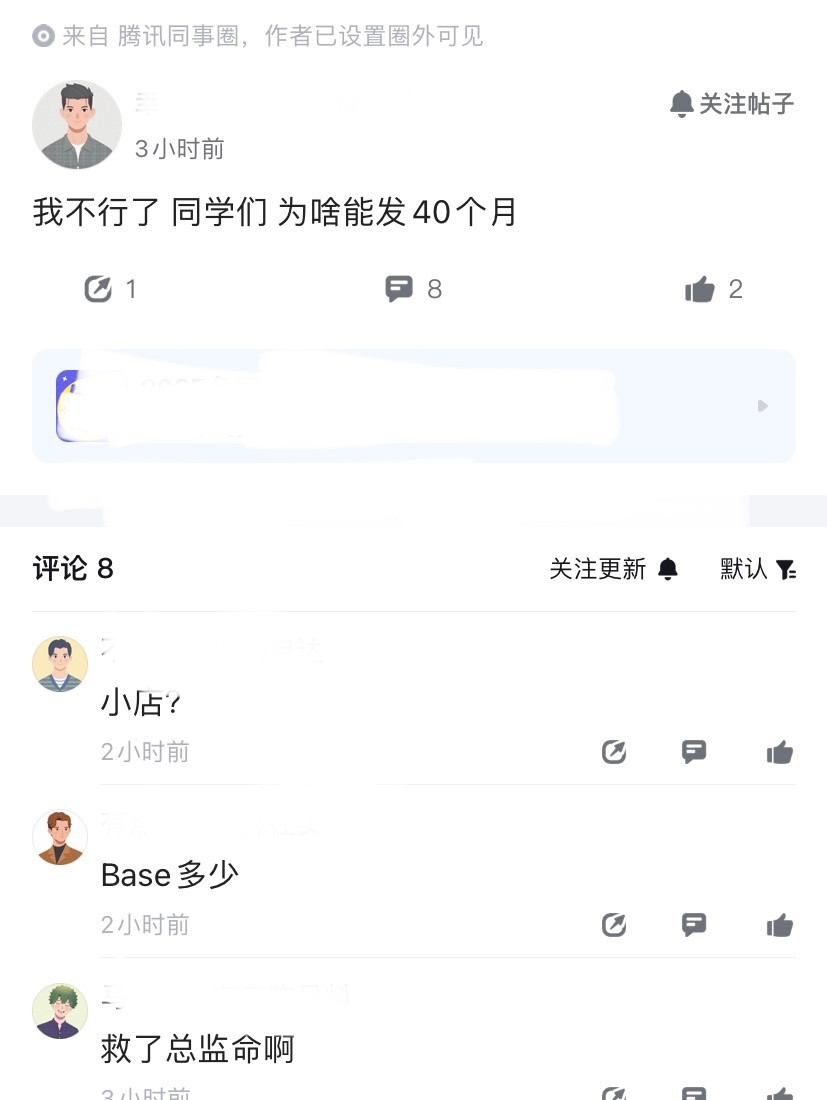Enable comment update notifications via 关注更新

[598, 569]
